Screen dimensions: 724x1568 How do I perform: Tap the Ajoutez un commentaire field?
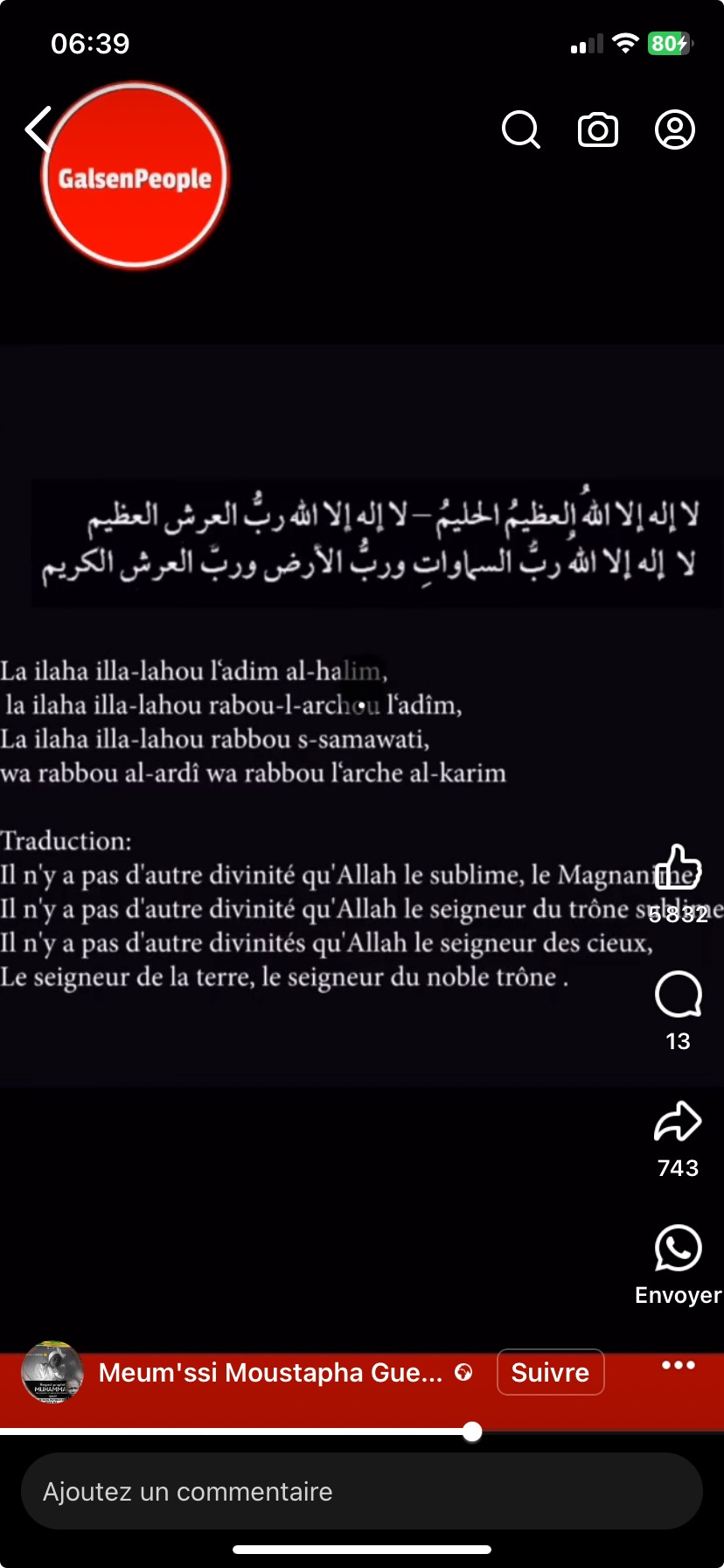coord(362,1491)
